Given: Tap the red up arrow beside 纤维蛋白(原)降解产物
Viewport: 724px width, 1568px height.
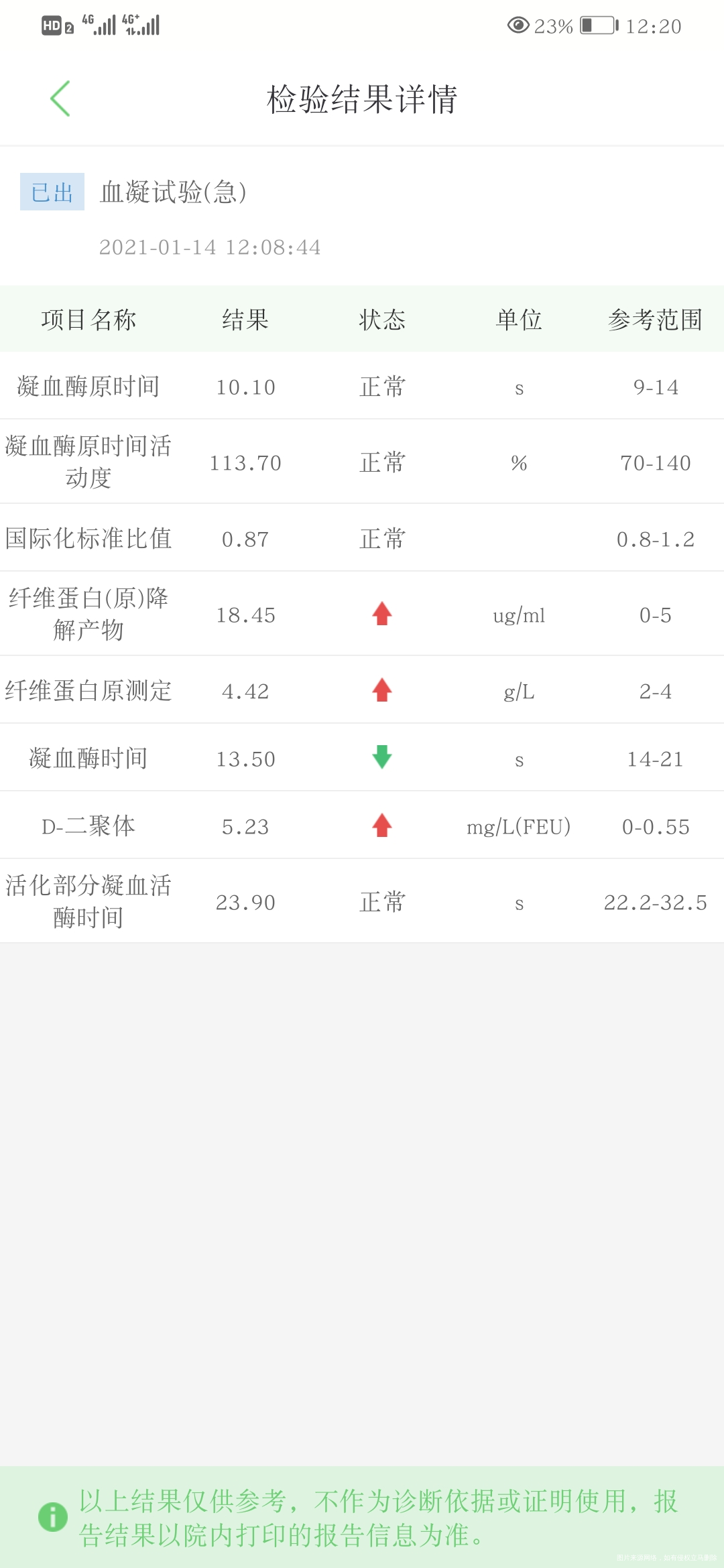Looking at the screenshot, I should [x=381, y=614].
